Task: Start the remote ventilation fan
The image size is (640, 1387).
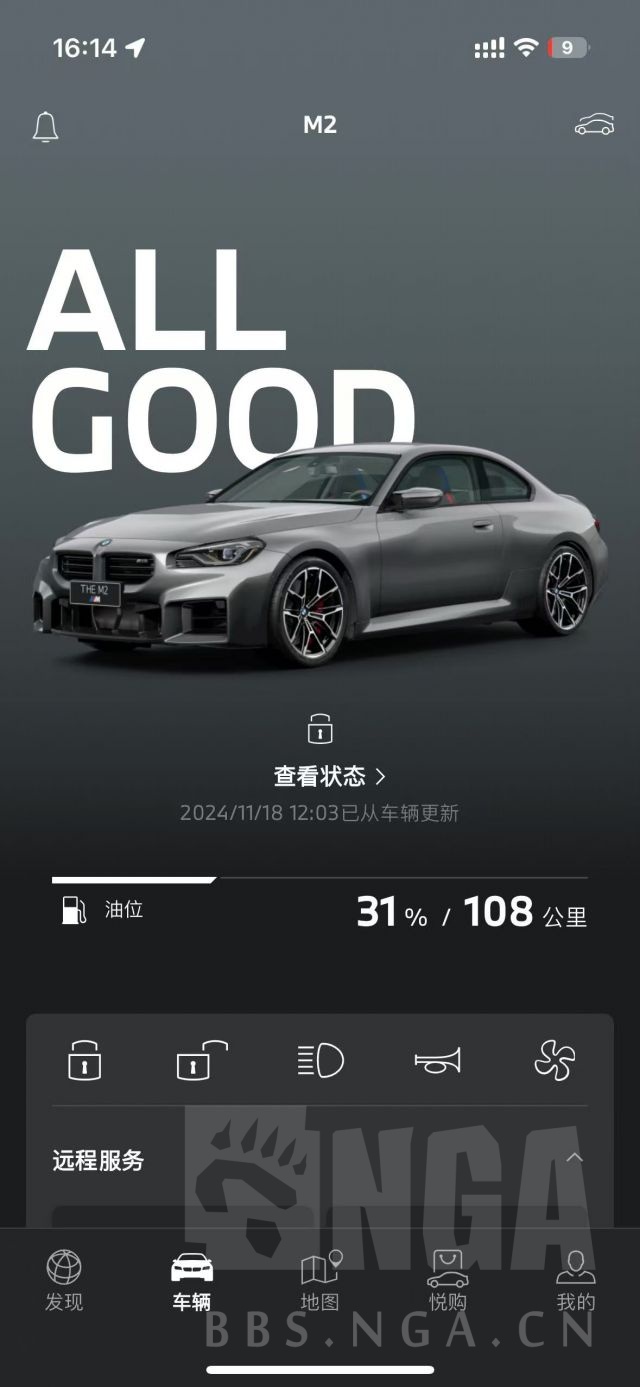Action: (x=555, y=1060)
